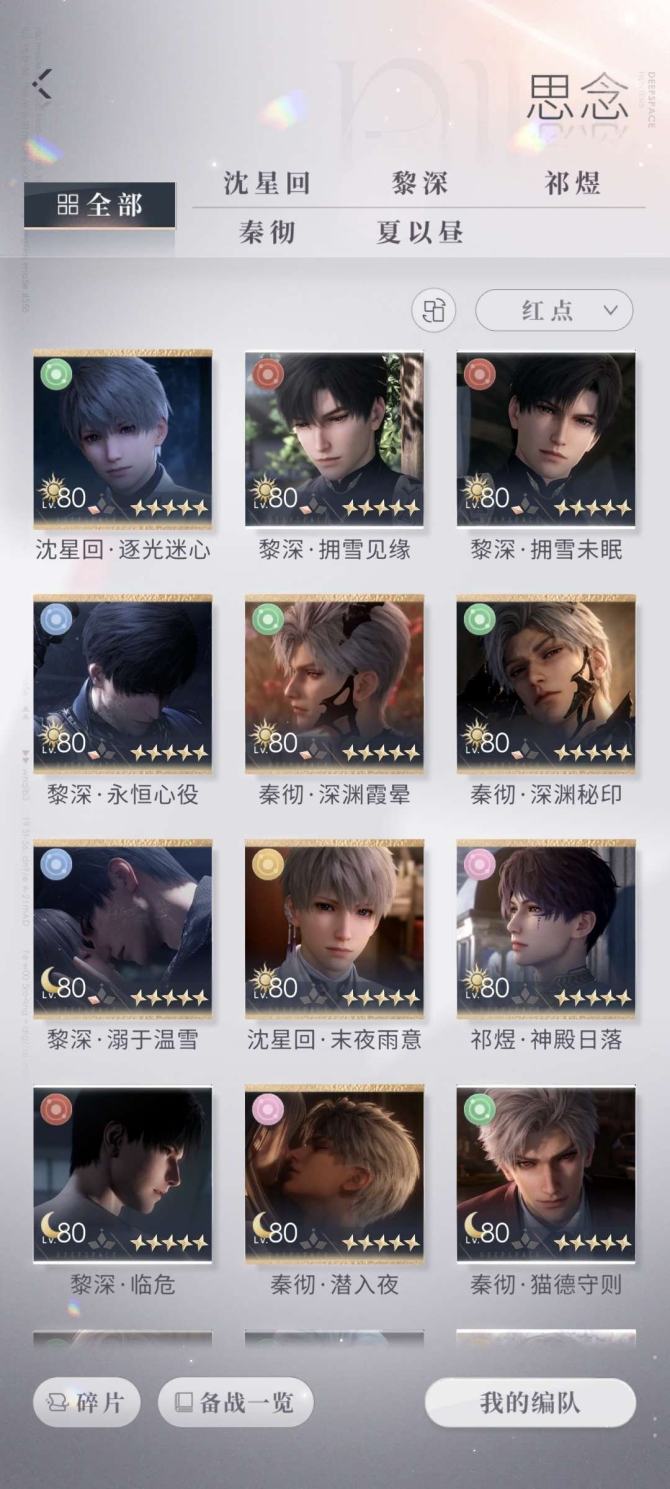Image resolution: width=670 pixels, height=1489 pixels.
Task: Switch to the 黎深 tab
Action: pyautogui.click(x=420, y=183)
